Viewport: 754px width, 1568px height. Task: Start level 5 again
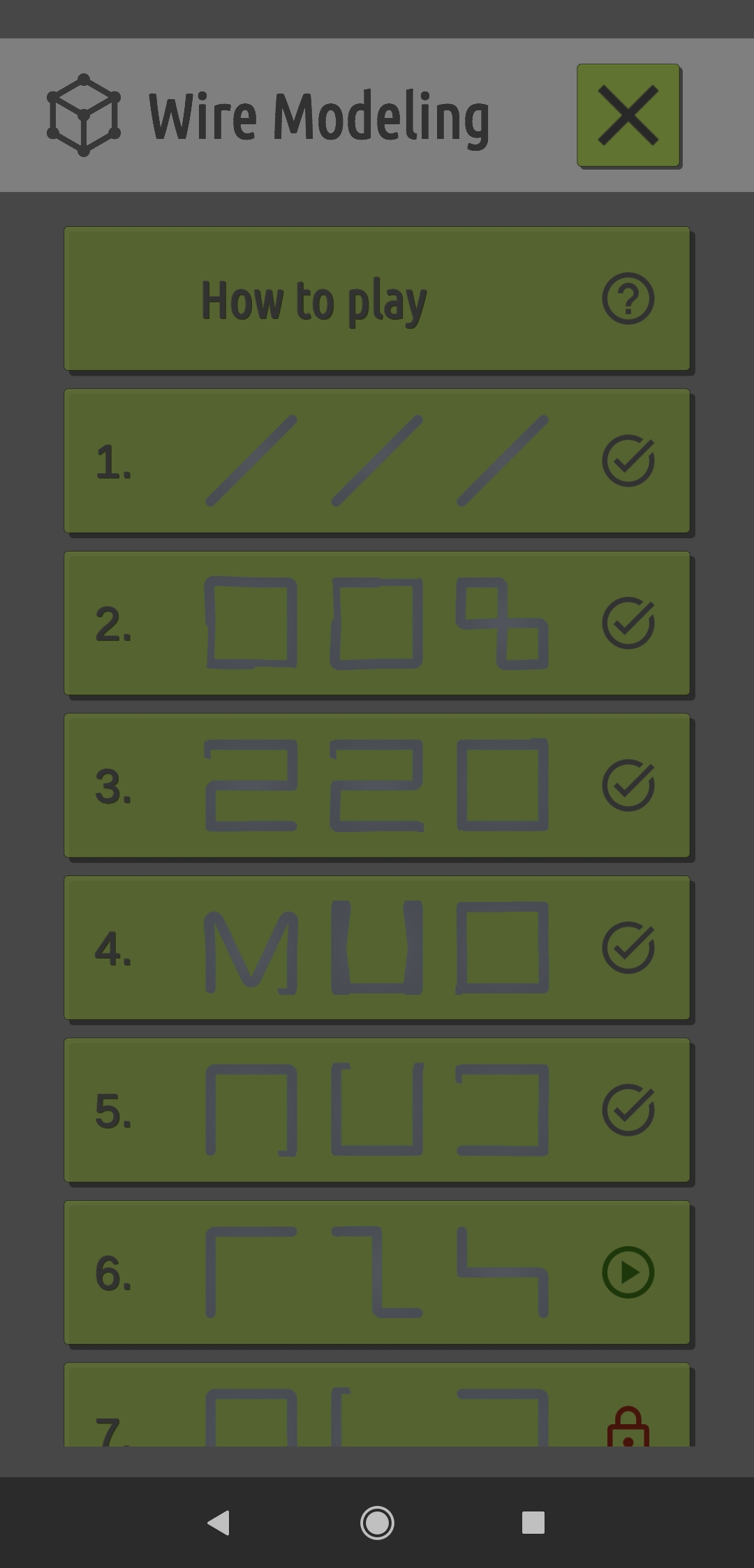[x=377, y=1110]
